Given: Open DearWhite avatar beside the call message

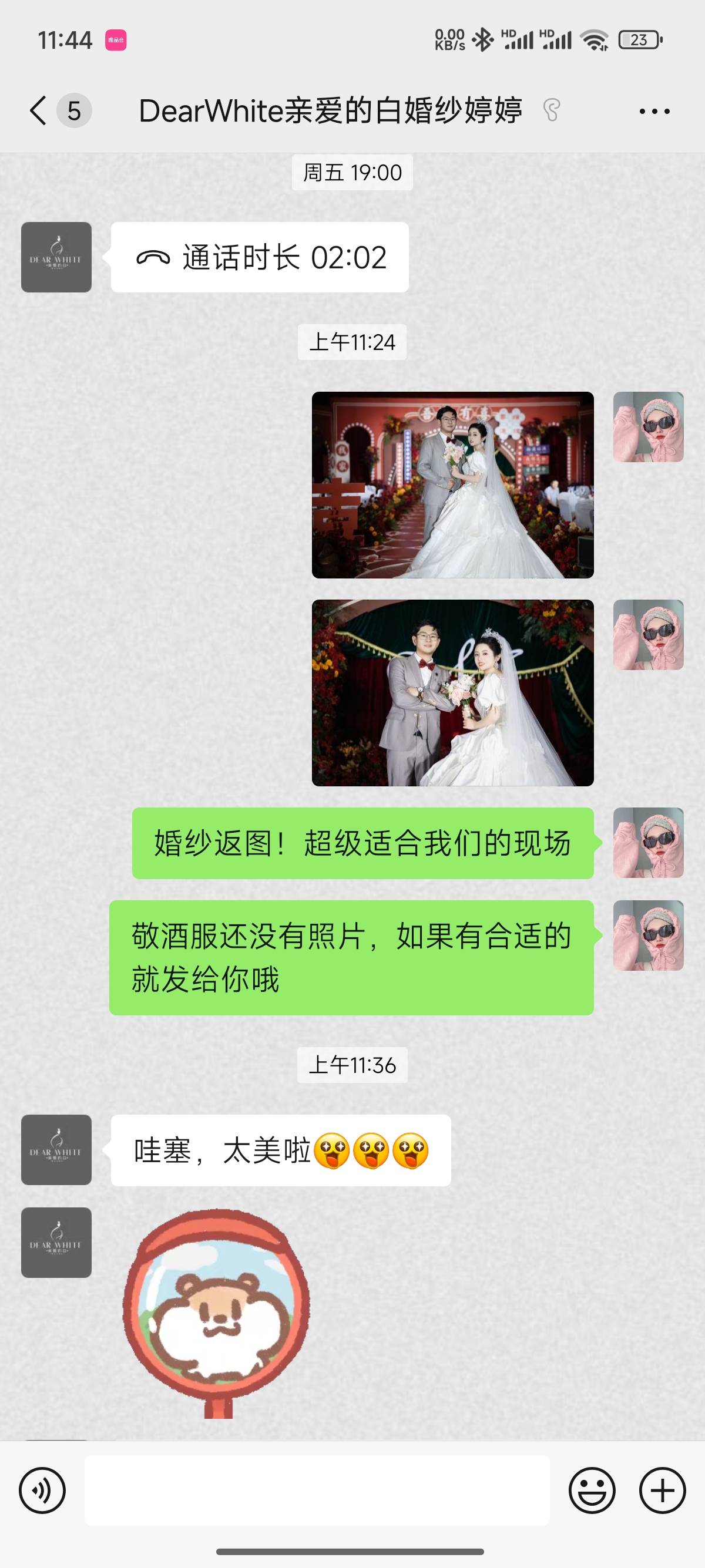Looking at the screenshot, I should (x=56, y=257).
